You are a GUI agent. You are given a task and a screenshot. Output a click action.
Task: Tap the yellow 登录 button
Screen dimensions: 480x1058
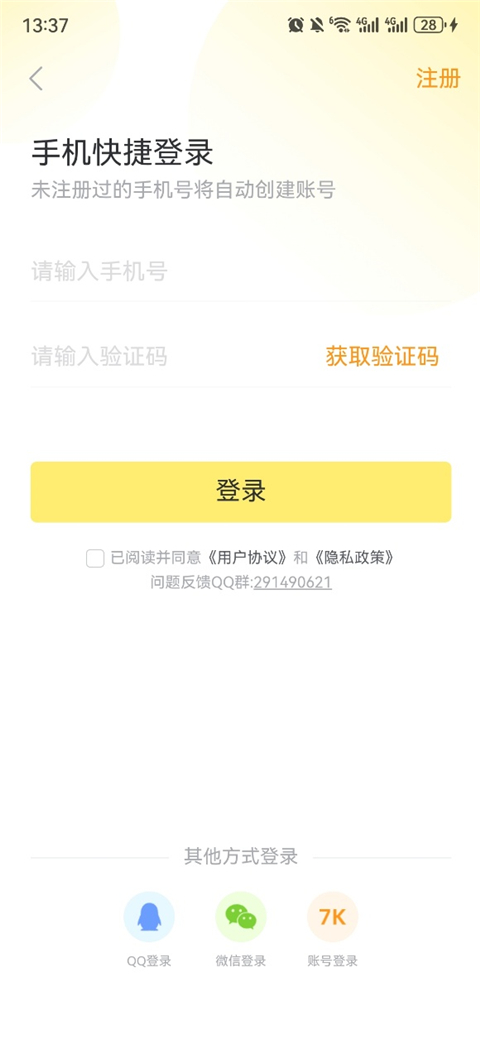point(240,491)
